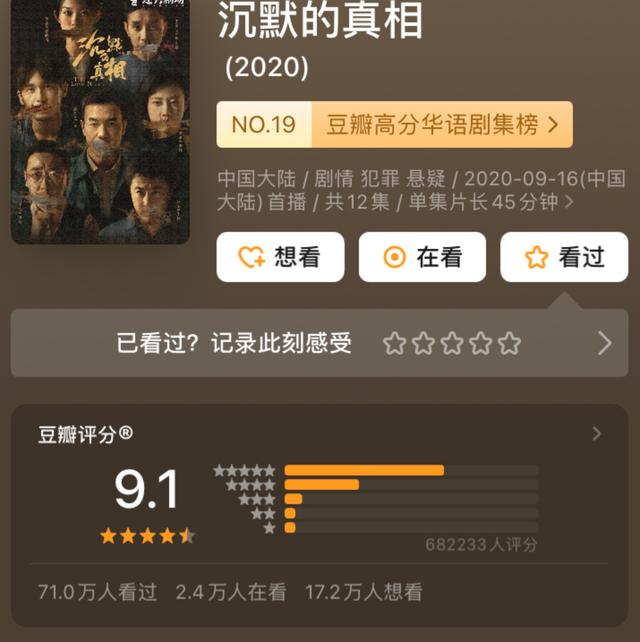Mark the drama as 看过
Viewport: 640px width, 642px height.
(x=564, y=257)
